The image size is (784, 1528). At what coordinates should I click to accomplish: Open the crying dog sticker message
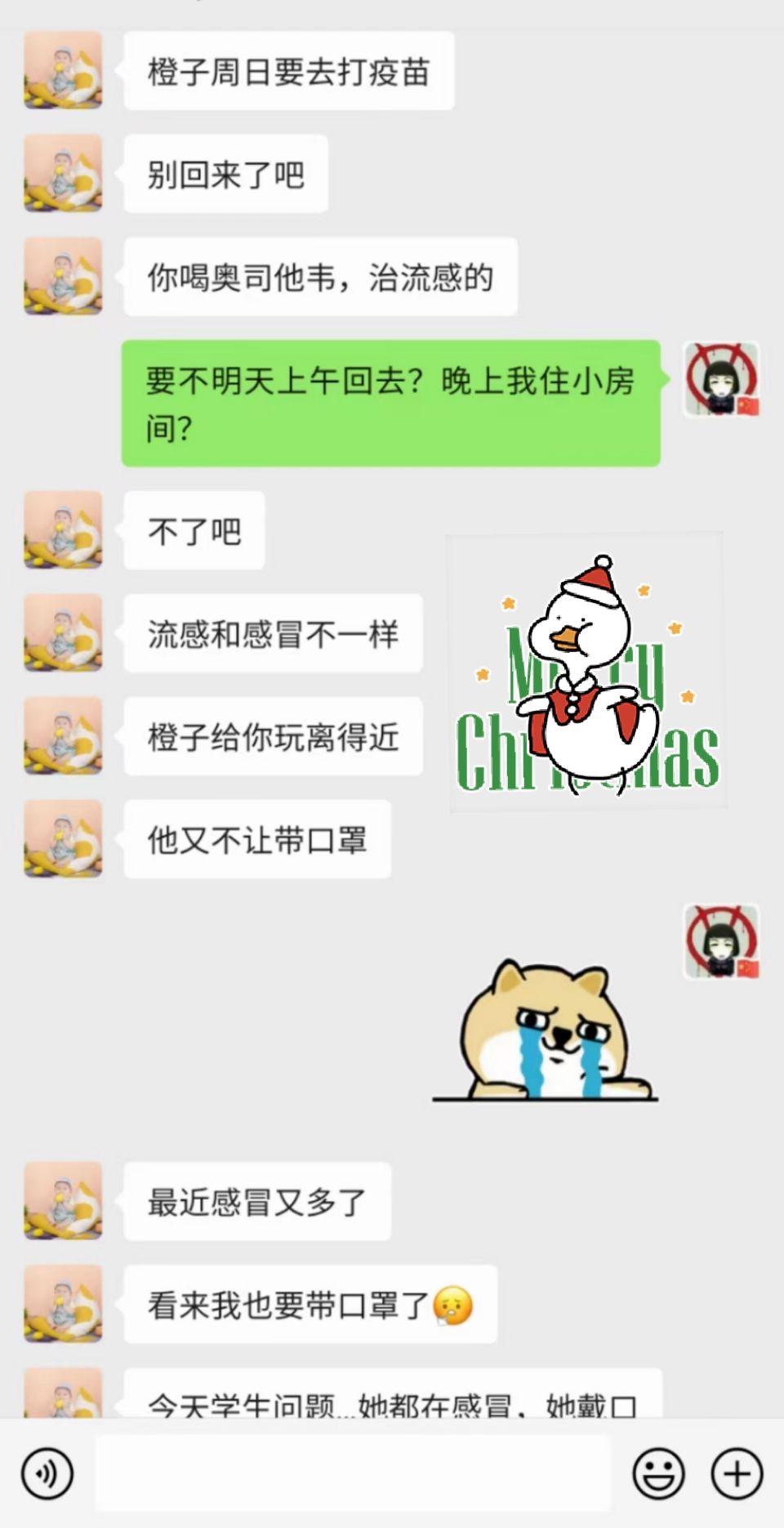point(546,1031)
